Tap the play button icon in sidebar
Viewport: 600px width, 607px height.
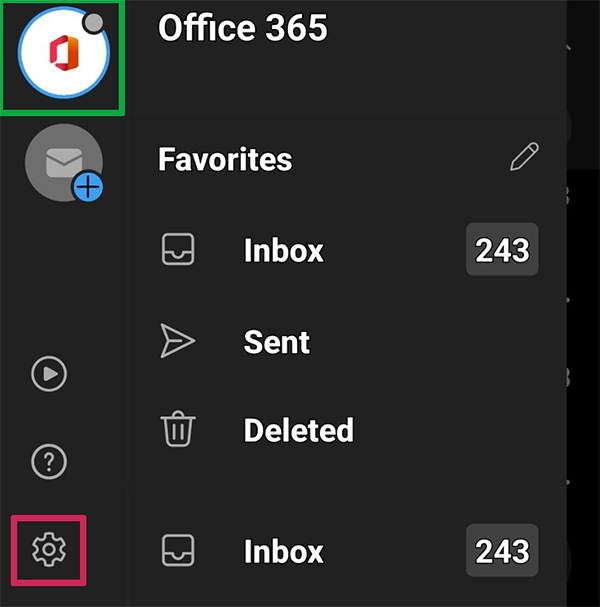49,374
